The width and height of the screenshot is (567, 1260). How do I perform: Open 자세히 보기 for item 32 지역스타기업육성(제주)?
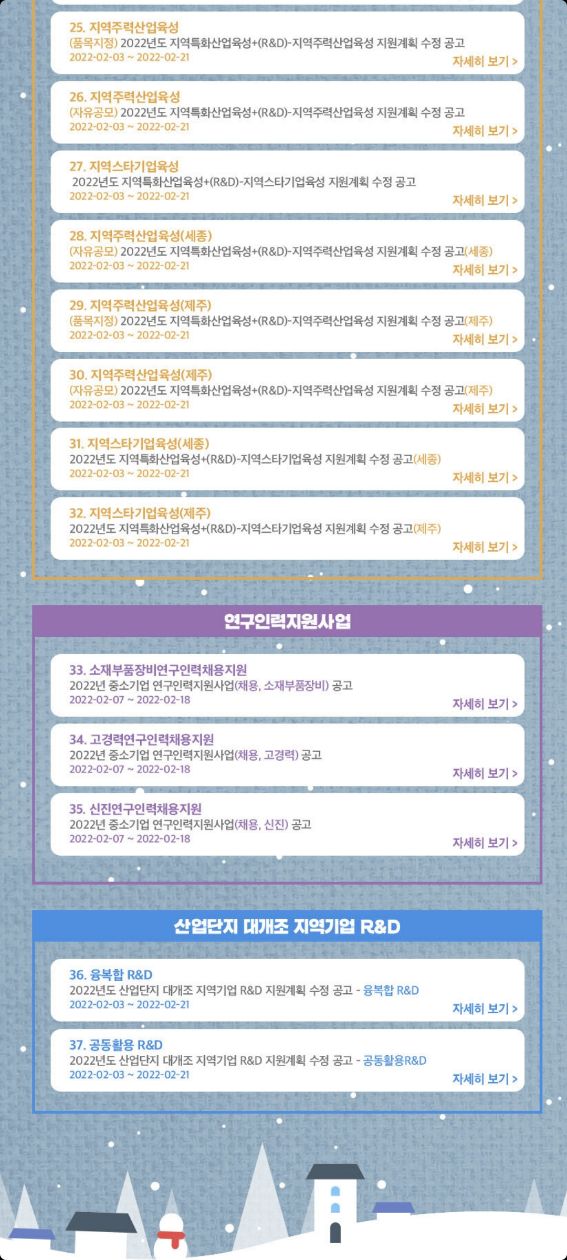485,547
